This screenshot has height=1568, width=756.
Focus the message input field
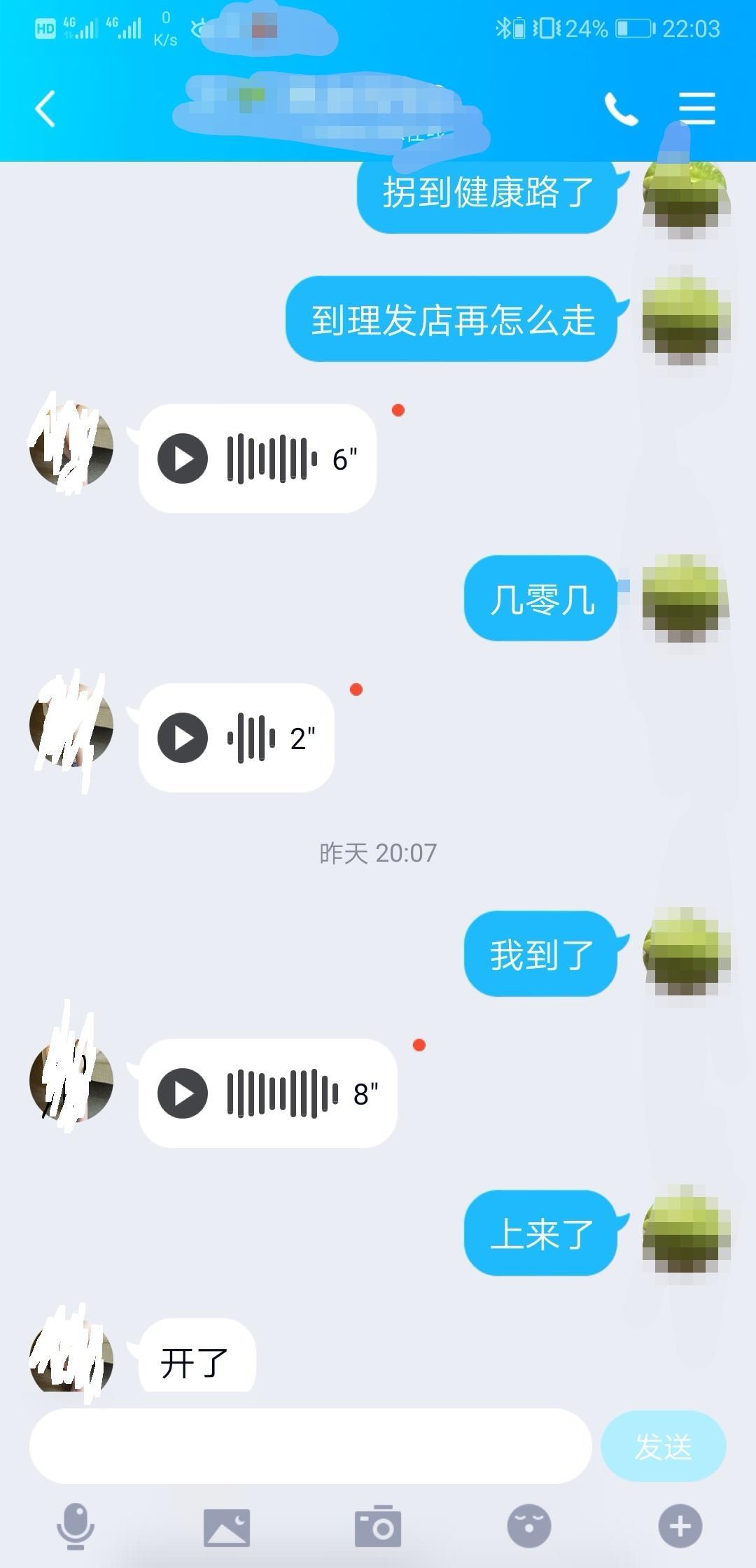point(310,1445)
